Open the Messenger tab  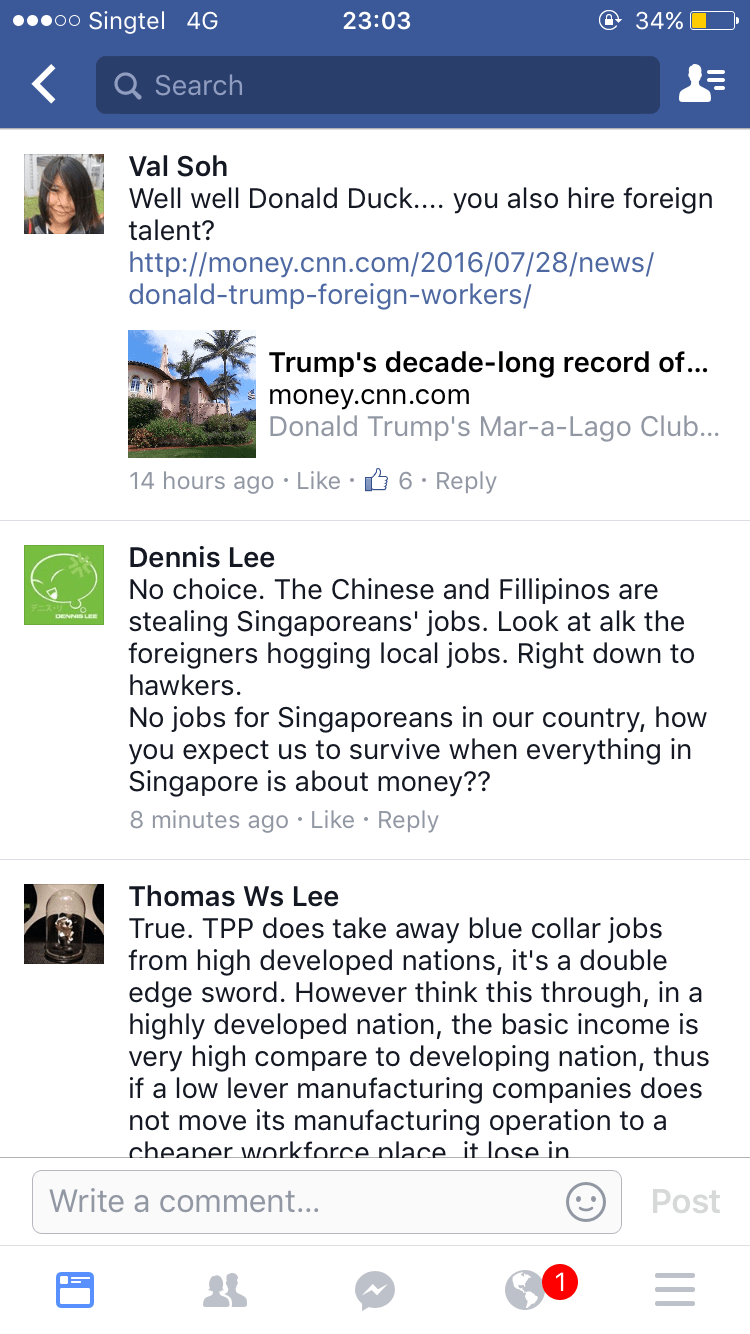coord(375,1290)
